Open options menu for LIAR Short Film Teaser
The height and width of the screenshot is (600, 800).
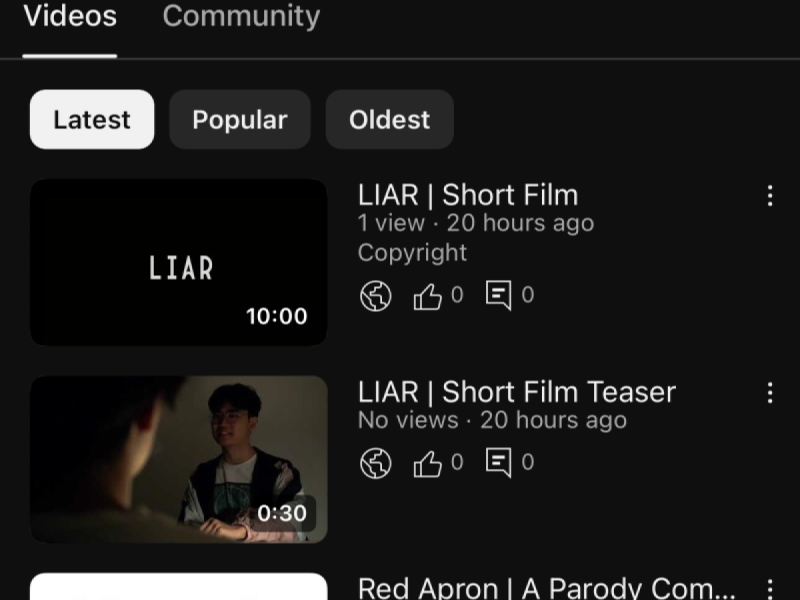coord(769,393)
